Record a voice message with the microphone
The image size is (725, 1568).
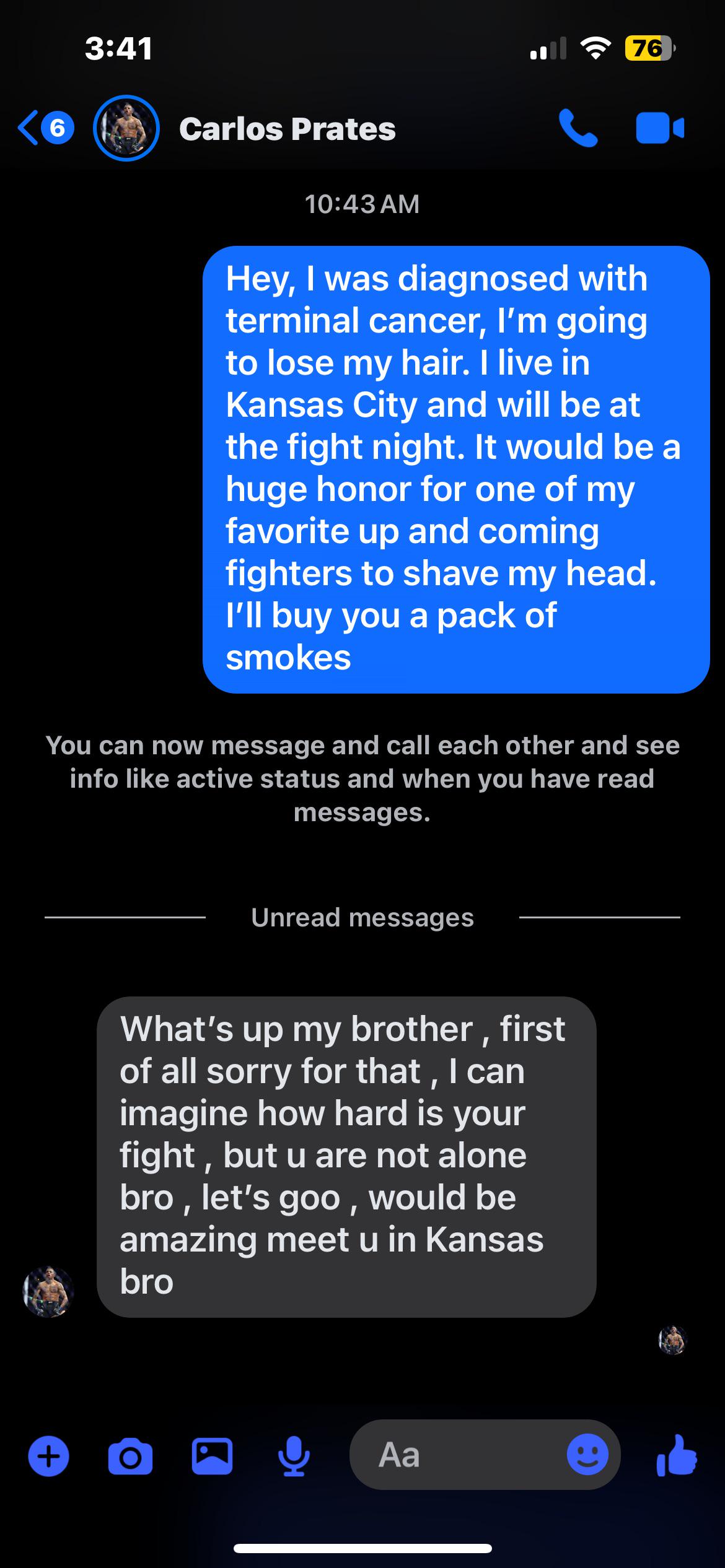tap(294, 1456)
